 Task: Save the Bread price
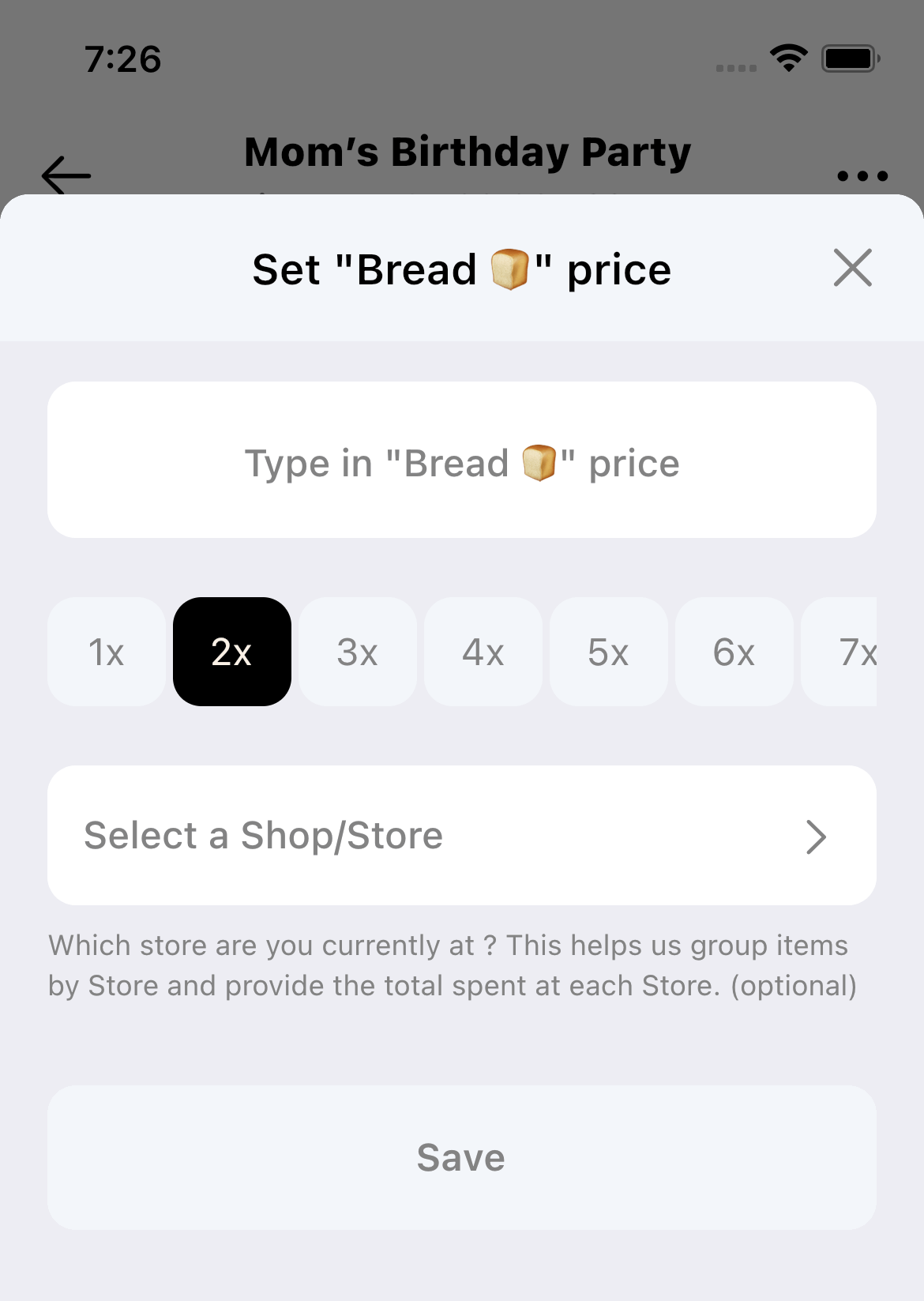462,1157
